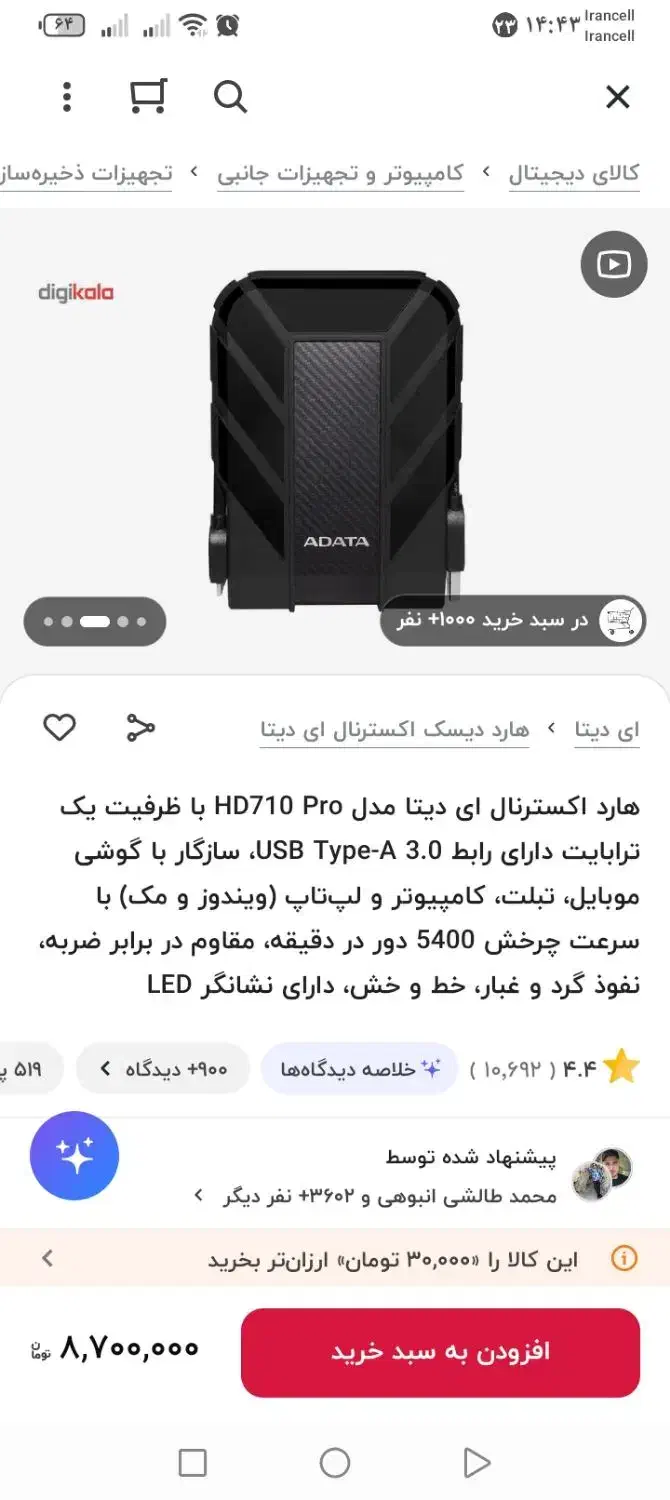This screenshot has width=670, height=1500.
Task: Open the three-dot overflow menu
Action: click(x=67, y=97)
